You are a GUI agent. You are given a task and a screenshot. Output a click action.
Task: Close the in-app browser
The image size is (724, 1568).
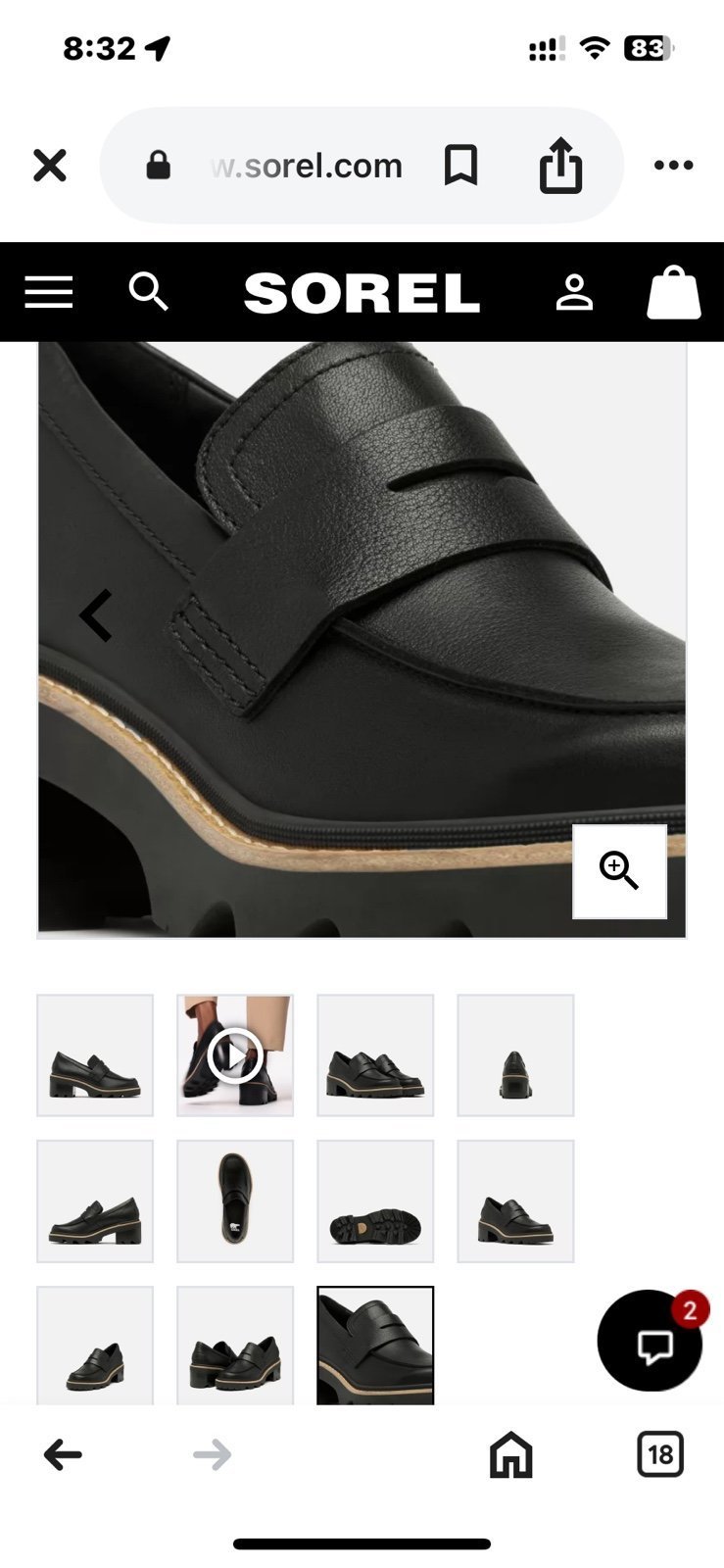[50, 166]
